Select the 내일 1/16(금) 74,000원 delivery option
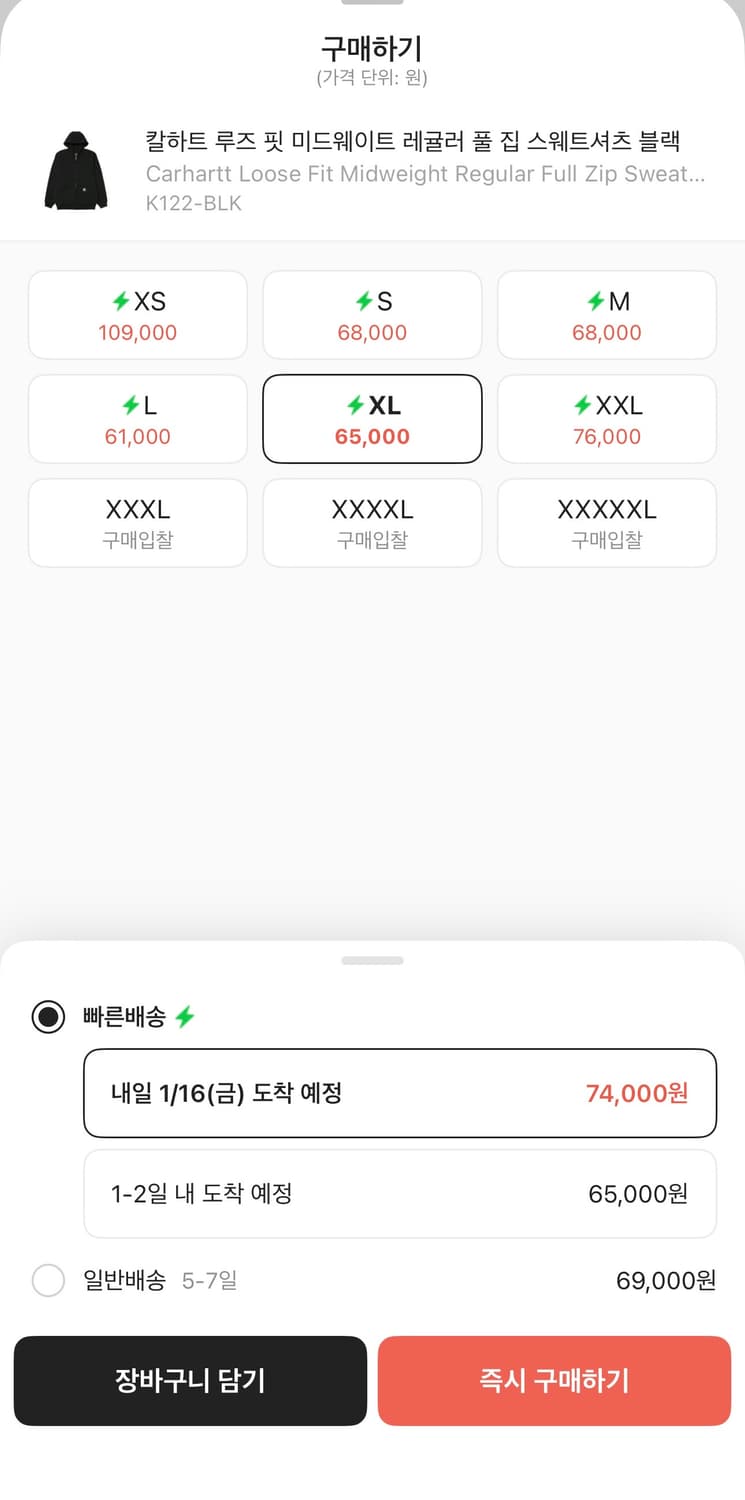Screen dimensions: 745x1500 point(400,1092)
